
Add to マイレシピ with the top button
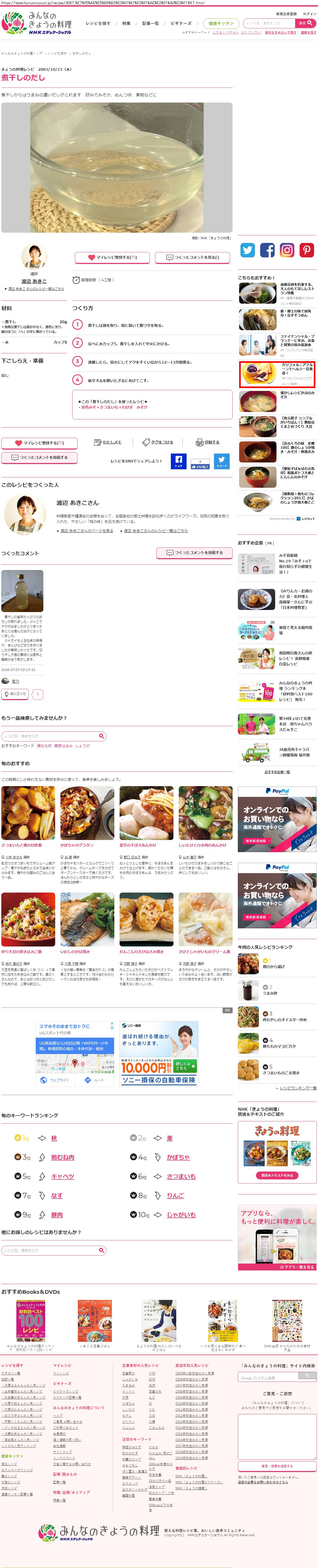pos(112,257)
